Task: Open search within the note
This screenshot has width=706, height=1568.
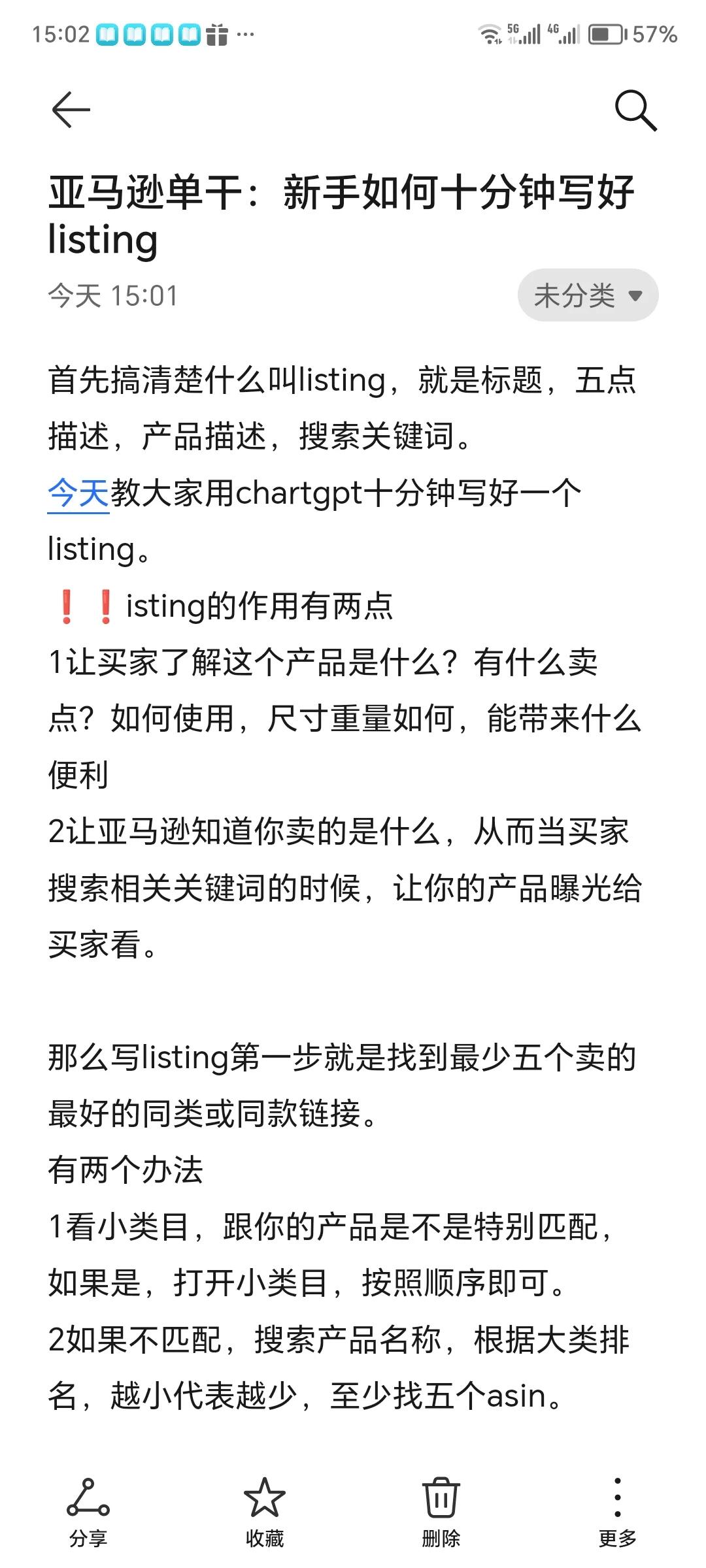Action: point(635,110)
